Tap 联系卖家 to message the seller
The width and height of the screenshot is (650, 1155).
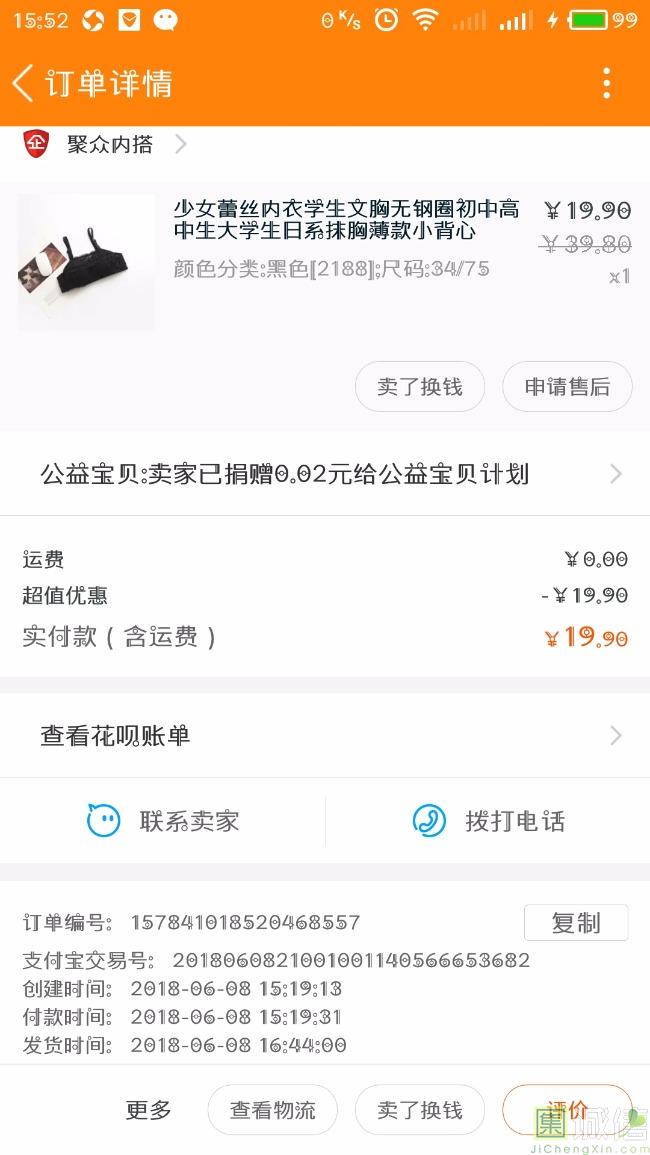[x=164, y=821]
